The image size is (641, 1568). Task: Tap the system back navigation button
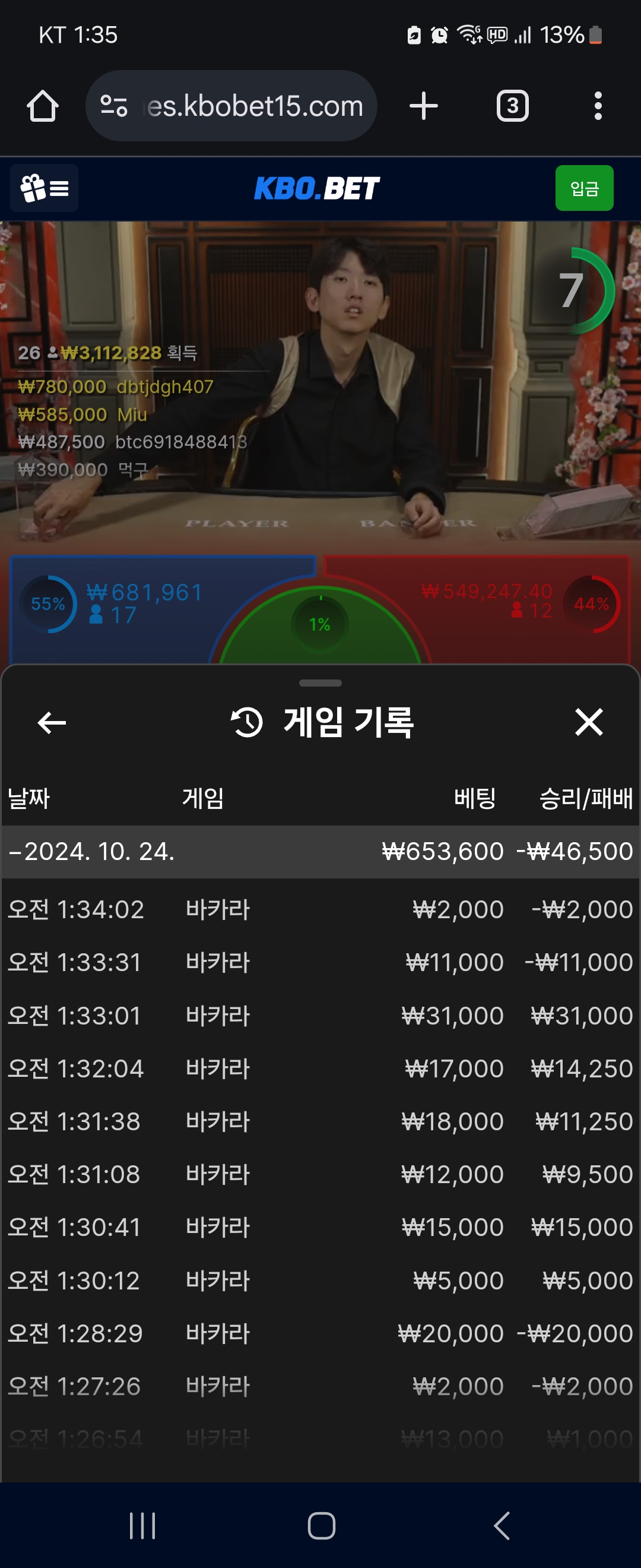[501, 1525]
